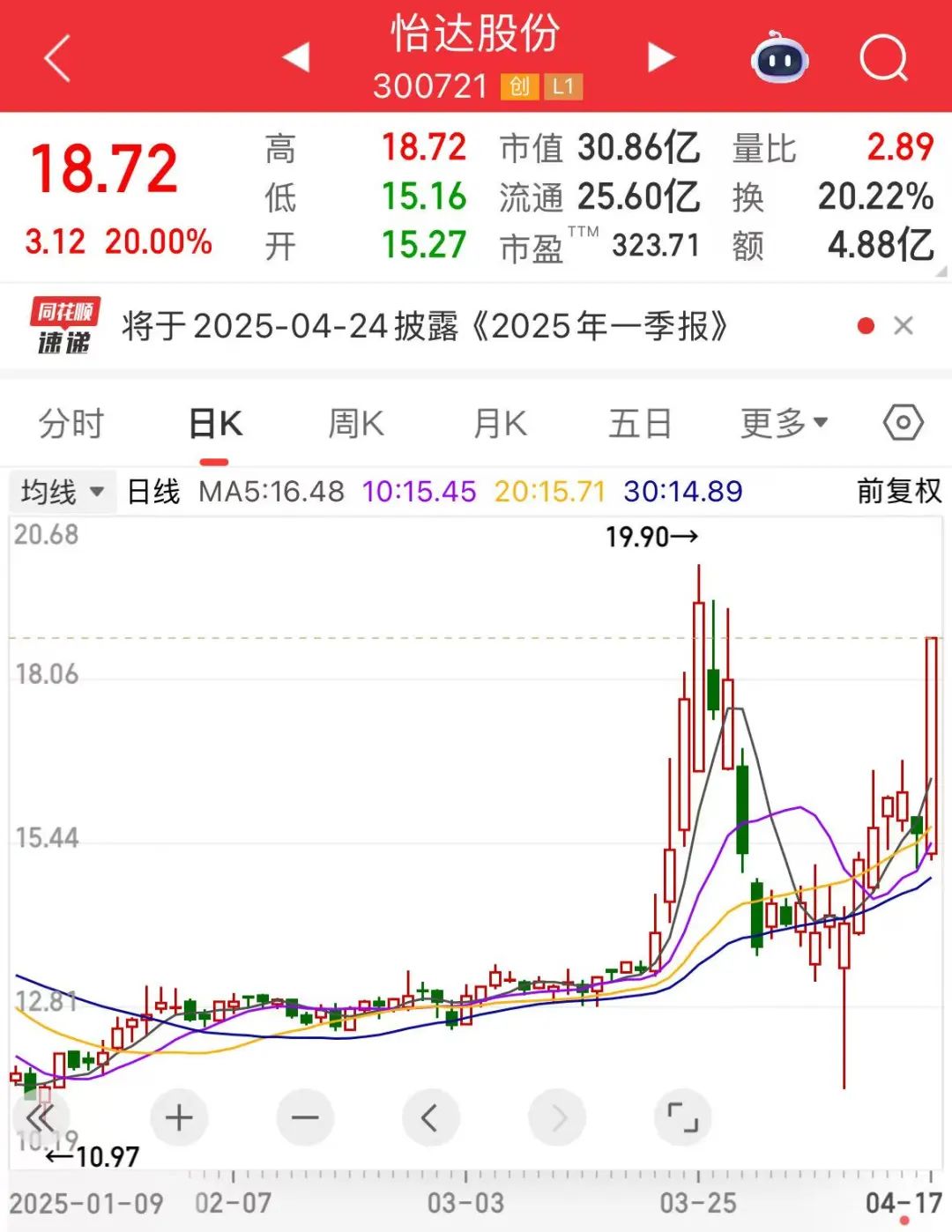This screenshot has height=1232, width=952.
Task: Zoom in the K-line chart
Action: (x=179, y=1117)
